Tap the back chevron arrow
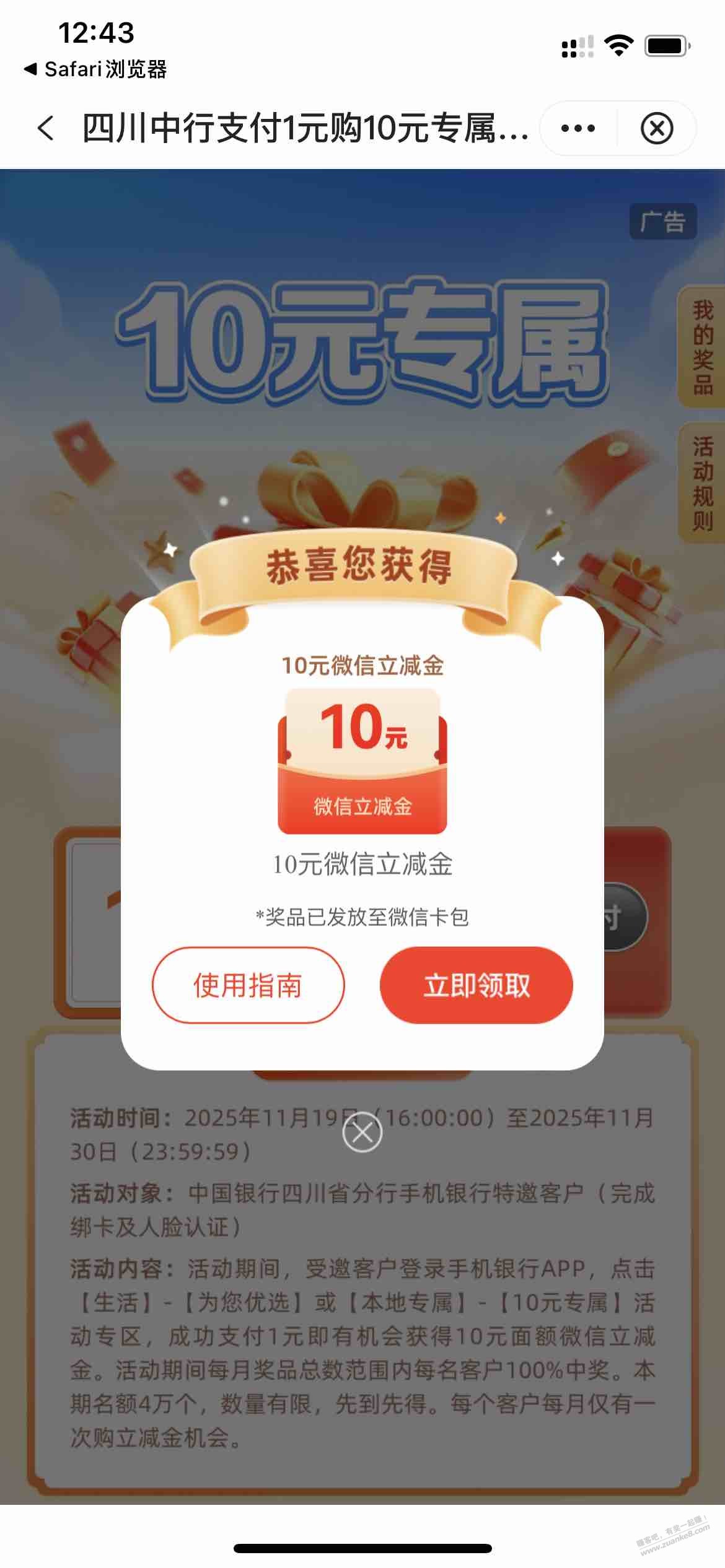This screenshot has height=1568, width=725. (46, 128)
